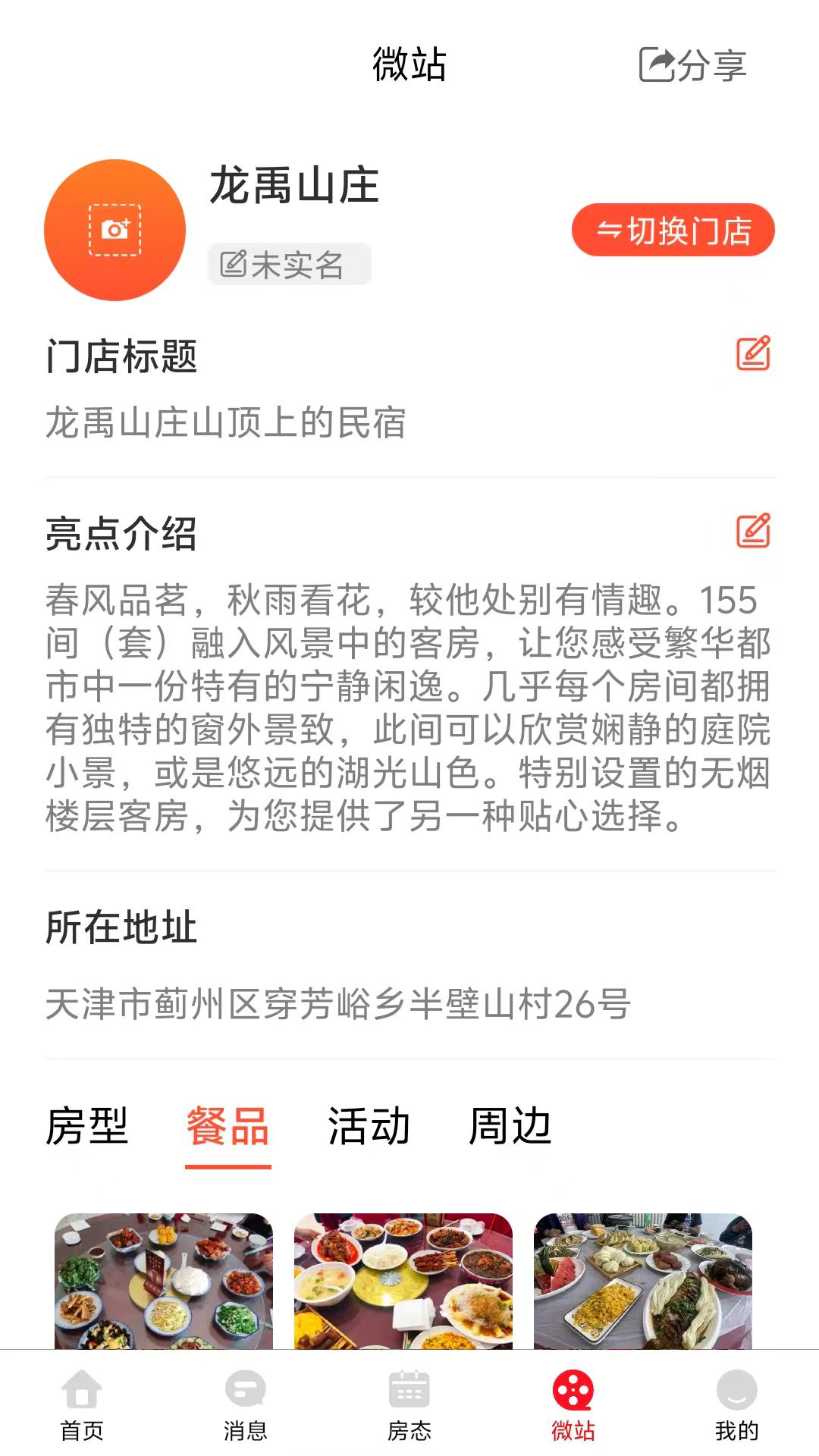Click the store name 龙禹山庄

(296, 184)
